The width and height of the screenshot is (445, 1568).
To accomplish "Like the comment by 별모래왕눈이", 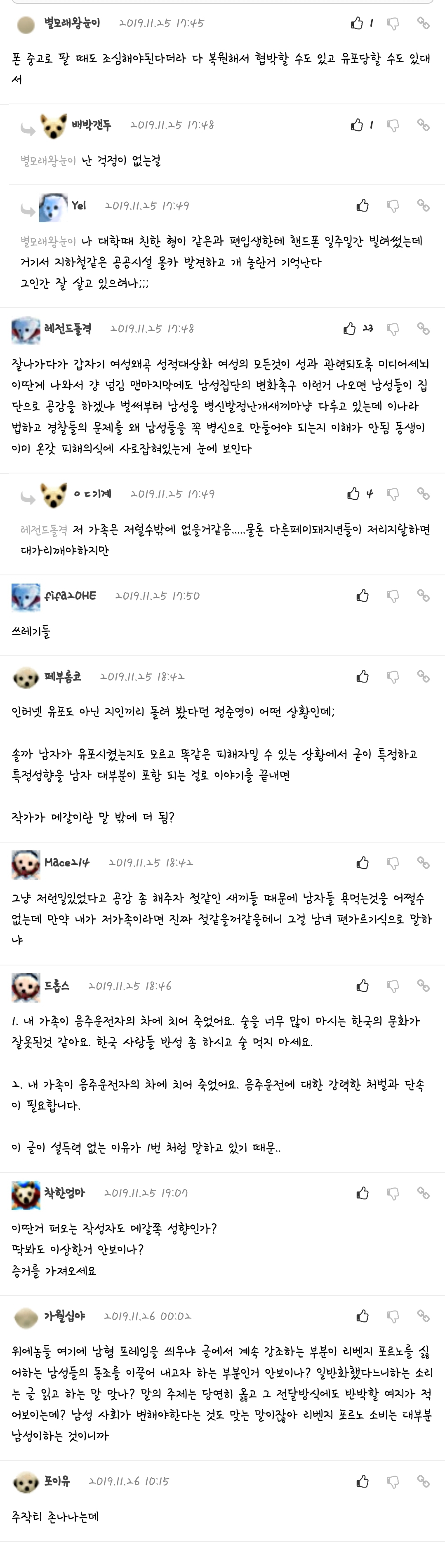I will coord(357,23).
